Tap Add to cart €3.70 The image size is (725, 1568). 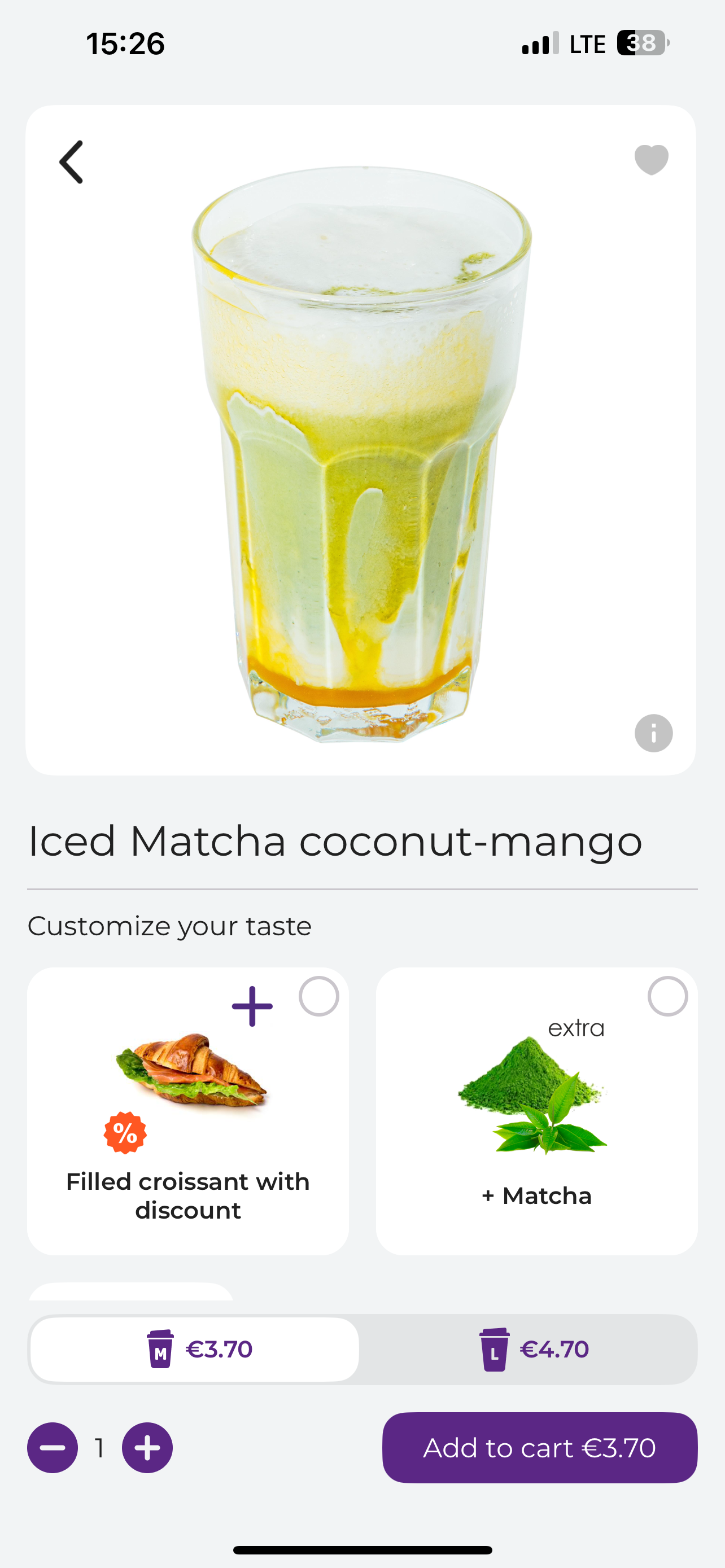tap(540, 1447)
